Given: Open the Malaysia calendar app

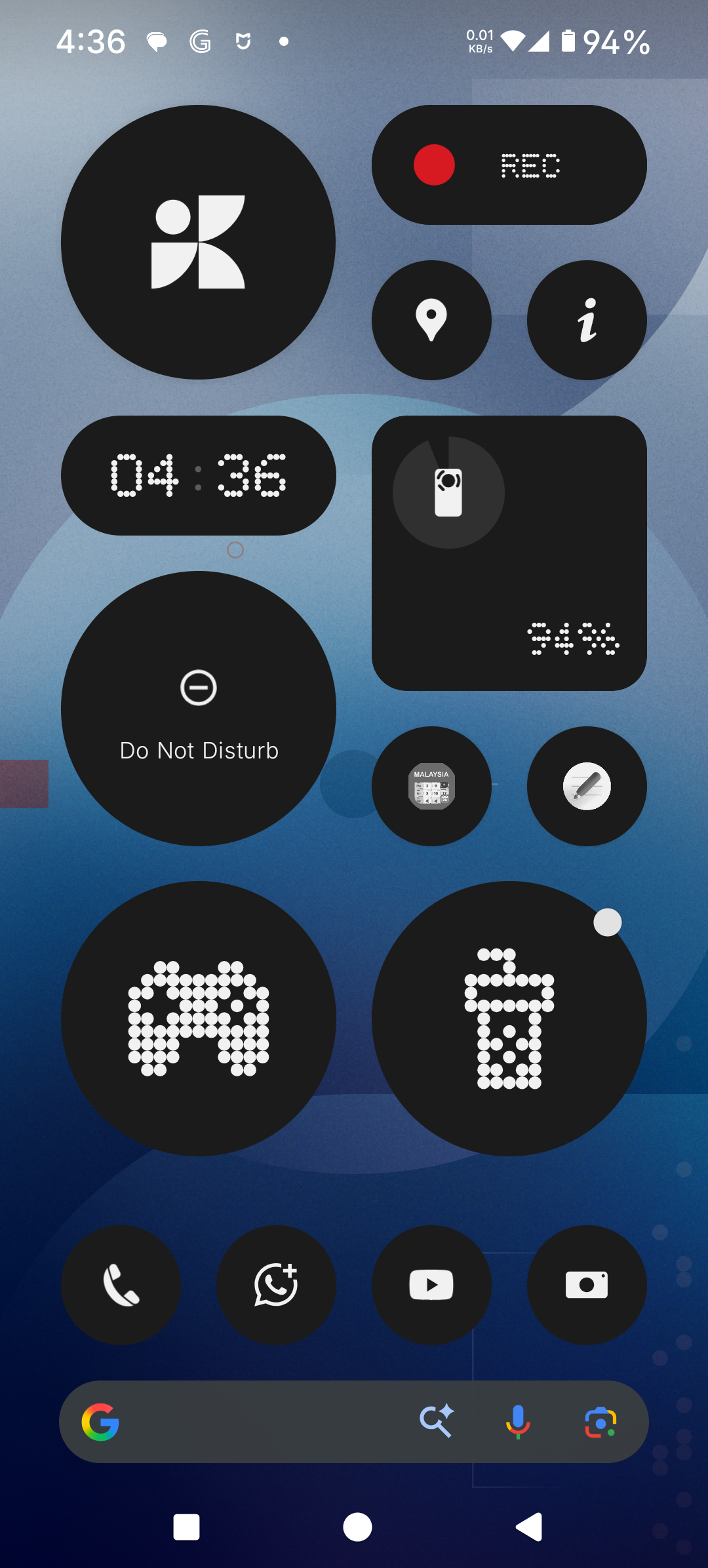Looking at the screenshot, I should tap(431, 786).
